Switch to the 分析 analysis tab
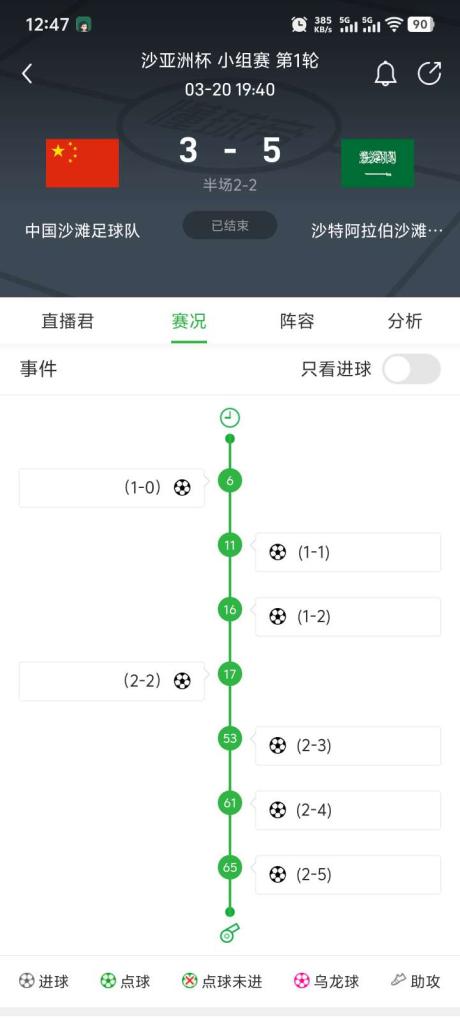This screenshot has width=460, height=1022. click(x=405, y=321)
